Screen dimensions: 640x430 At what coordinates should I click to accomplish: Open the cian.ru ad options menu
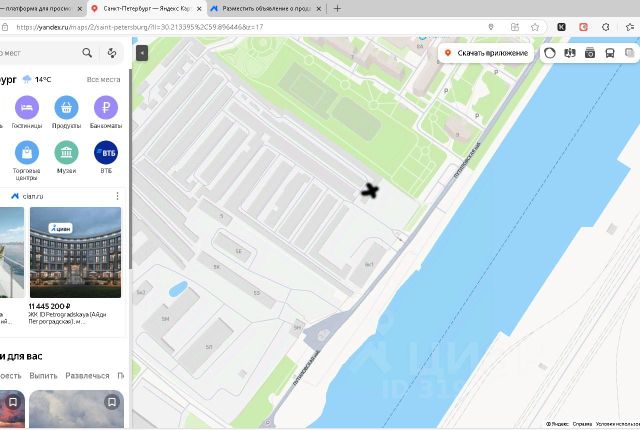tap(118, 196)
